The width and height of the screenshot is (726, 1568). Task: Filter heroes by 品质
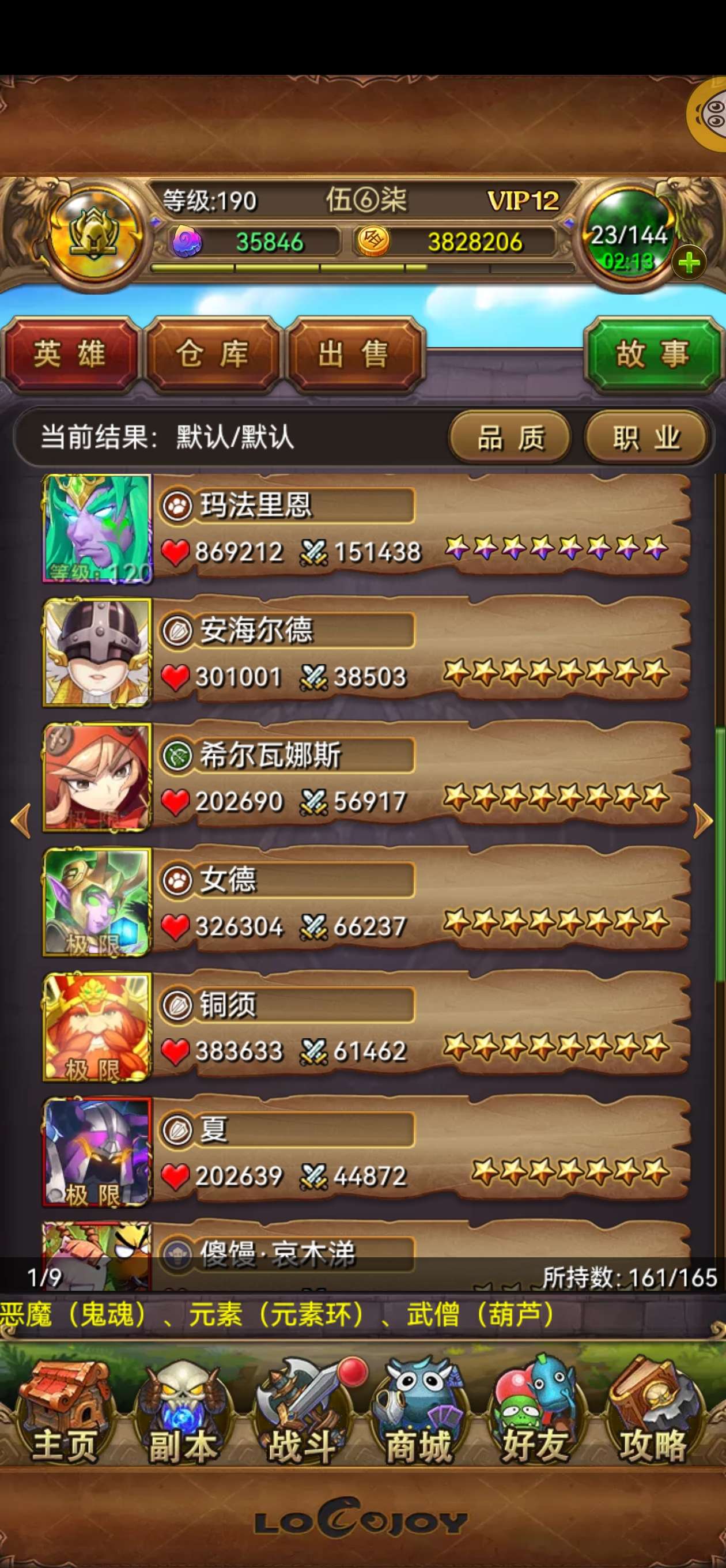tap(510, 438)
